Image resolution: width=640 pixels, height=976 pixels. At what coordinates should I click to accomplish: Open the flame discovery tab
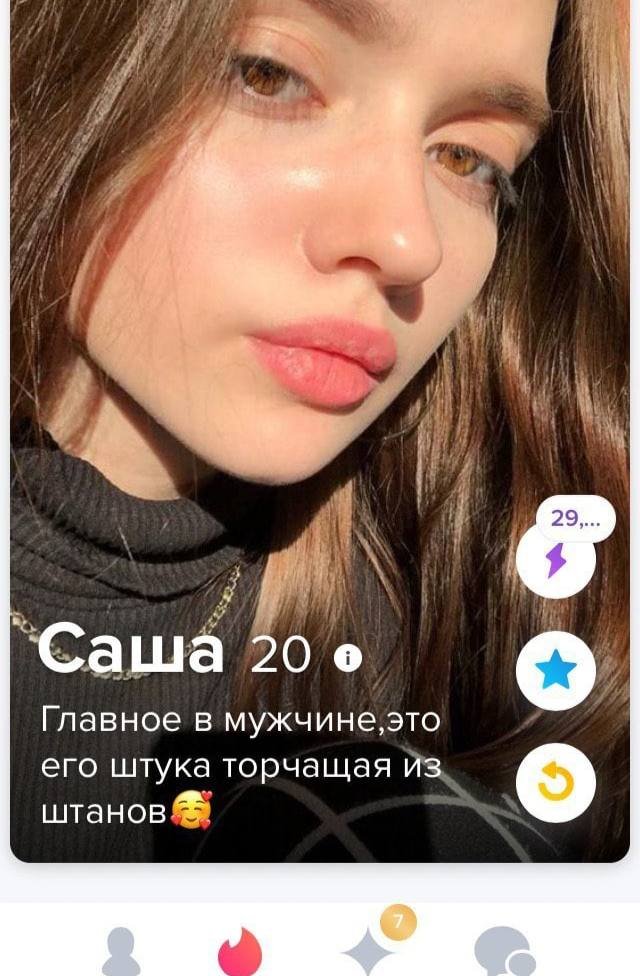coord(240,952)
